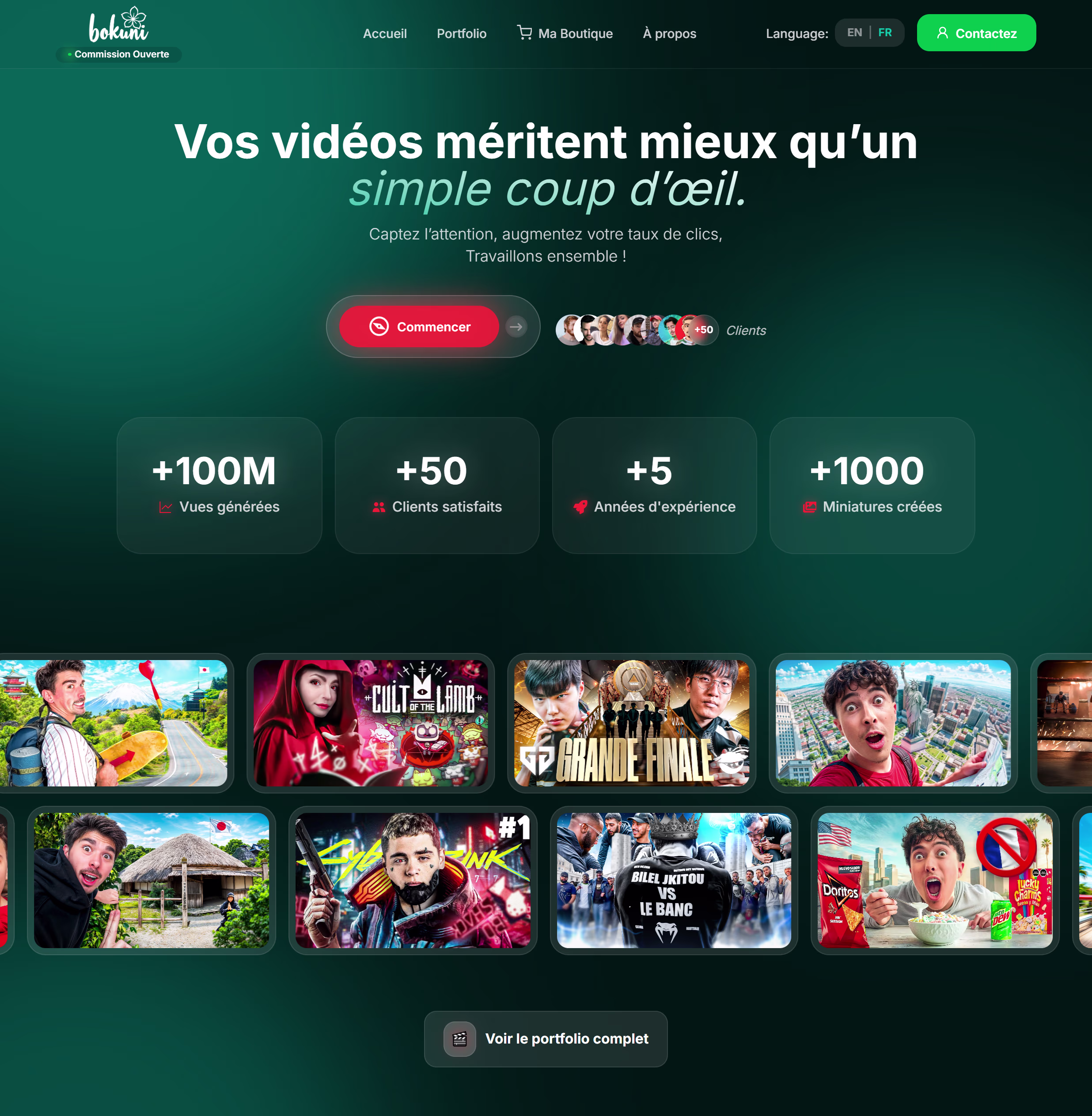Viewport: 1092px width, 1116px height.
Task: Open the Bilel Jkitou vs Le Banc thumbnail
Action: tap(674, 880)
